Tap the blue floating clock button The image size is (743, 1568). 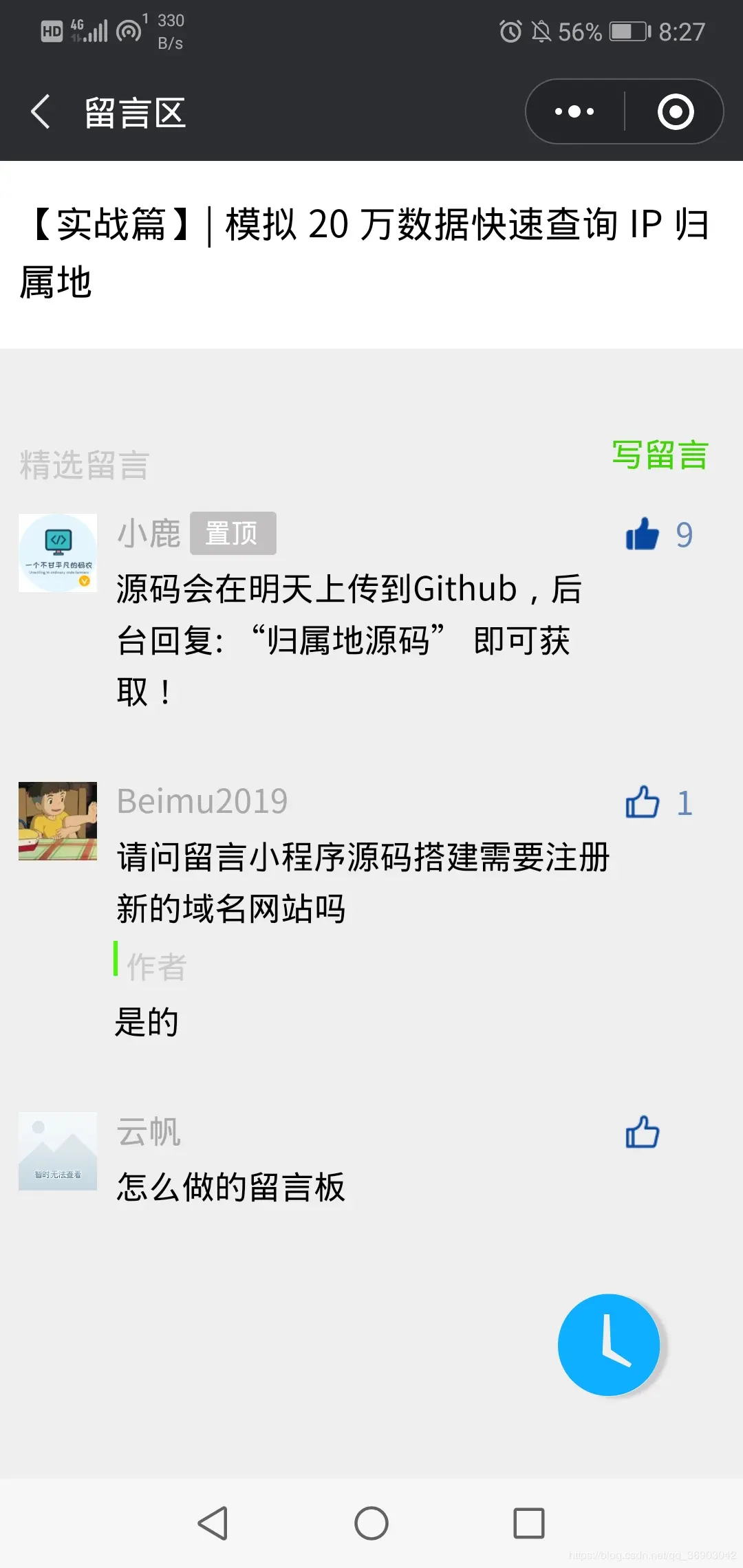tap(607, 1346)
